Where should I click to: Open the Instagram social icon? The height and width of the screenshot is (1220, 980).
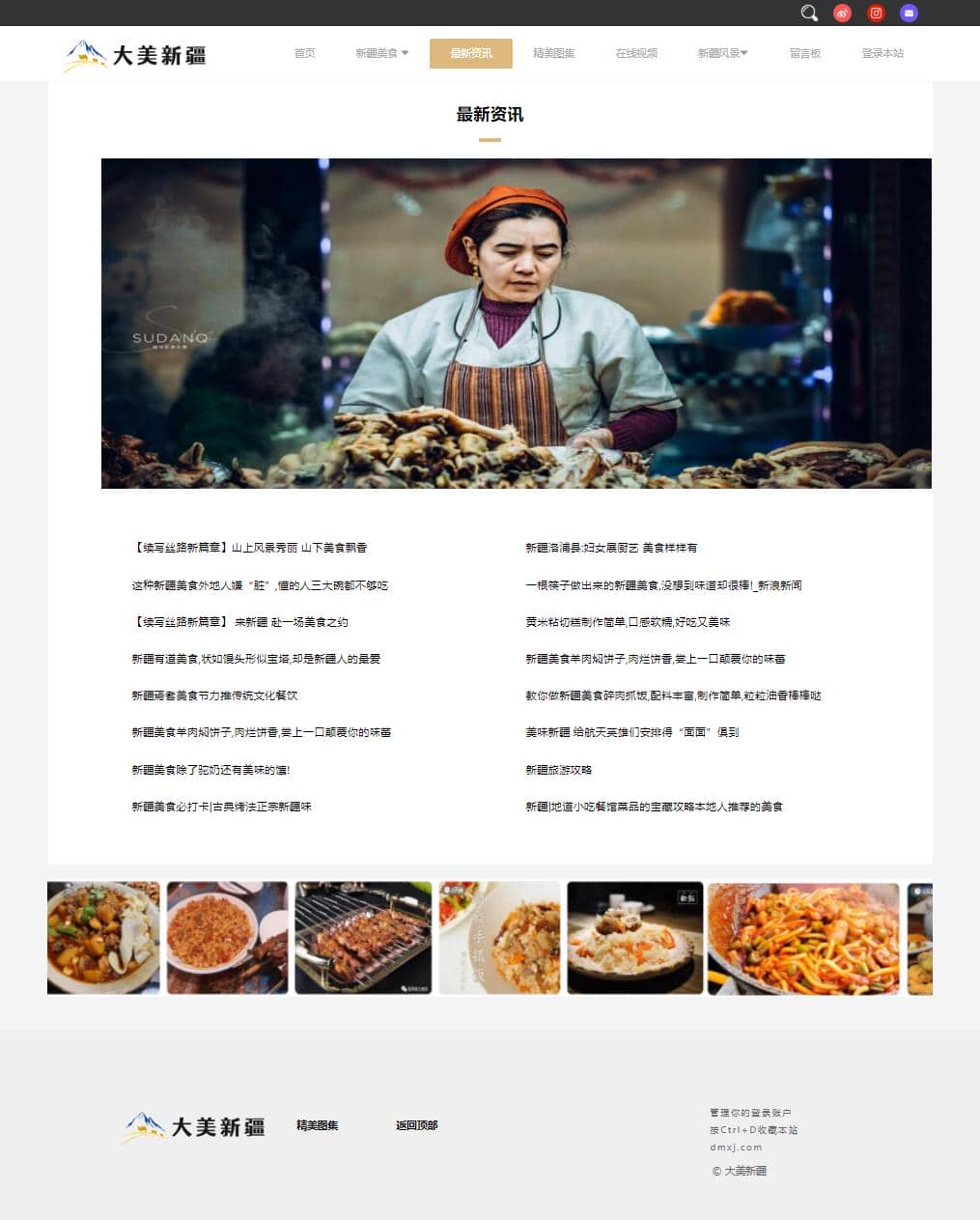876,13
